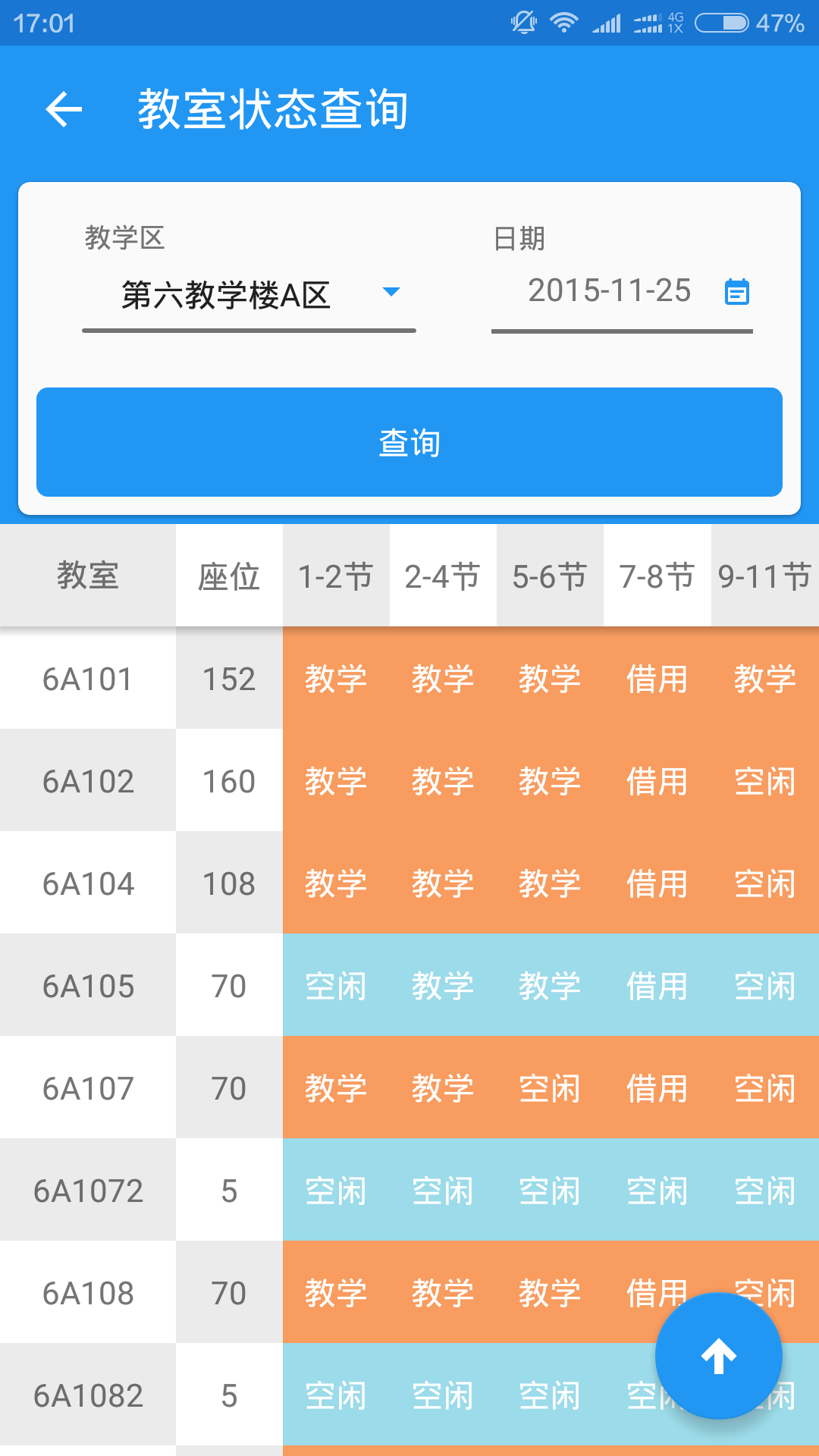Open the 教学区 dropdown showing 第六教学楼A区
The width and height of the screenshot is (819, 1456).
tap(249, 294)
